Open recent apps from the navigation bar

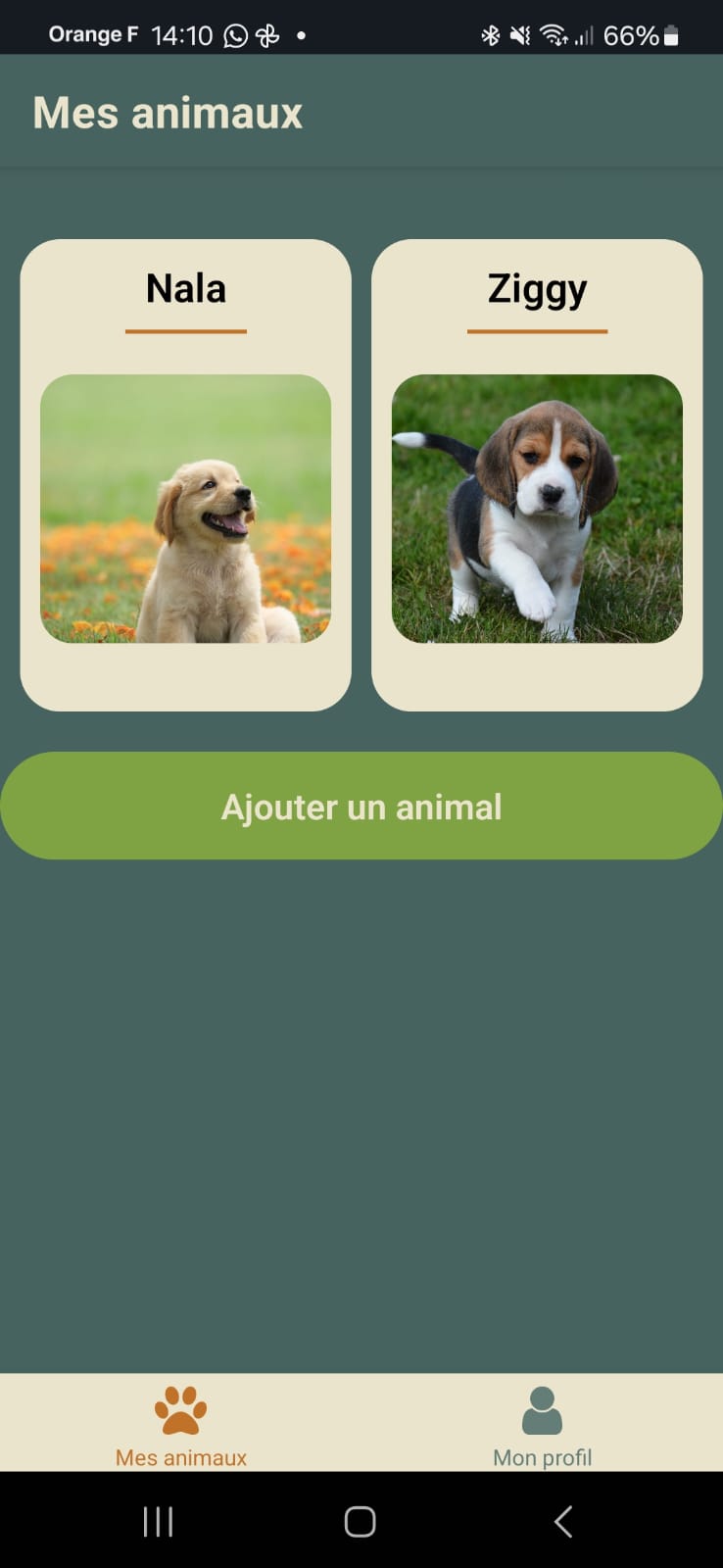[x=158, y=1521]
